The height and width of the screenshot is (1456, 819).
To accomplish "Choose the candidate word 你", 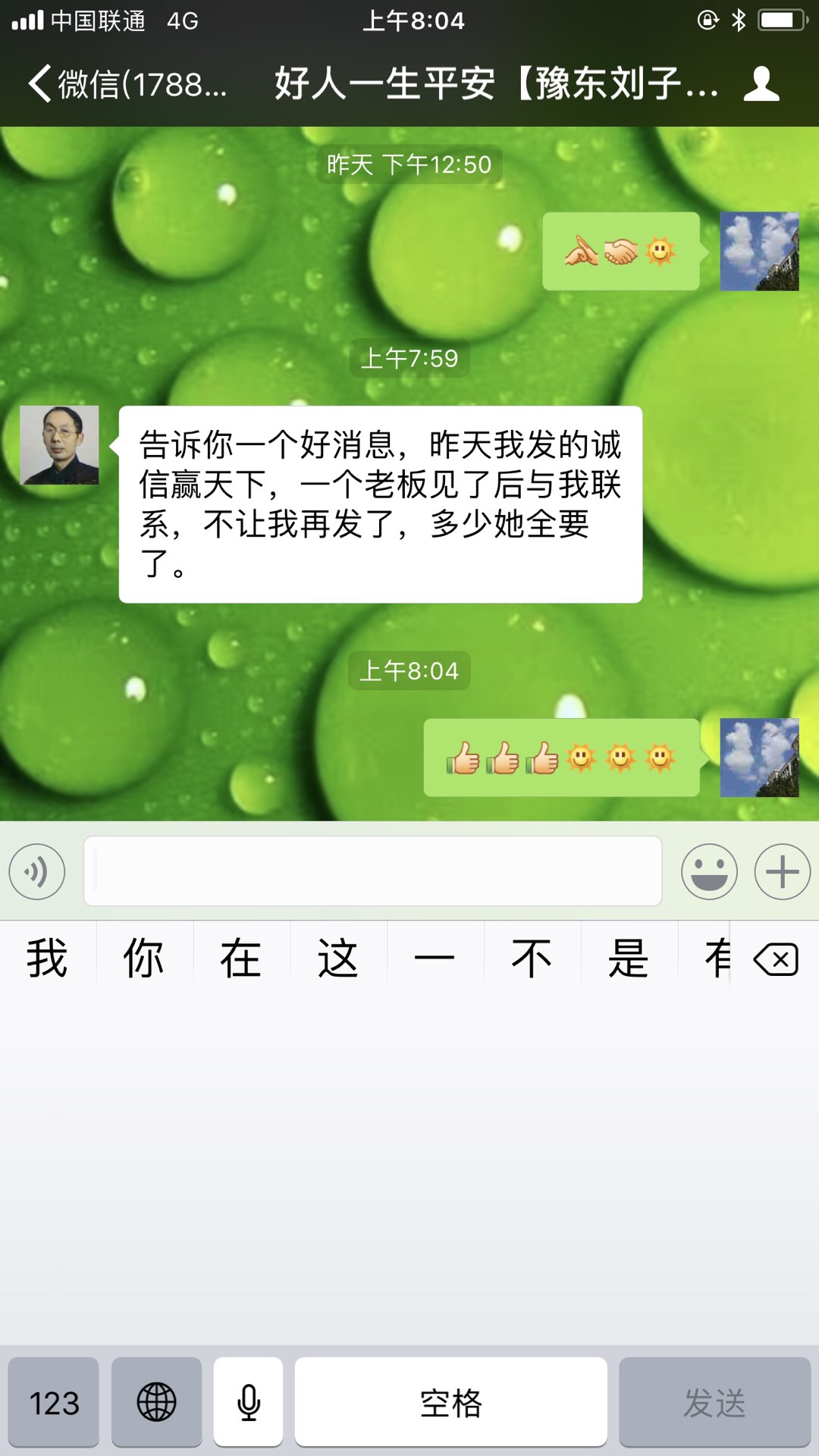I will click(x=144, y=959).
